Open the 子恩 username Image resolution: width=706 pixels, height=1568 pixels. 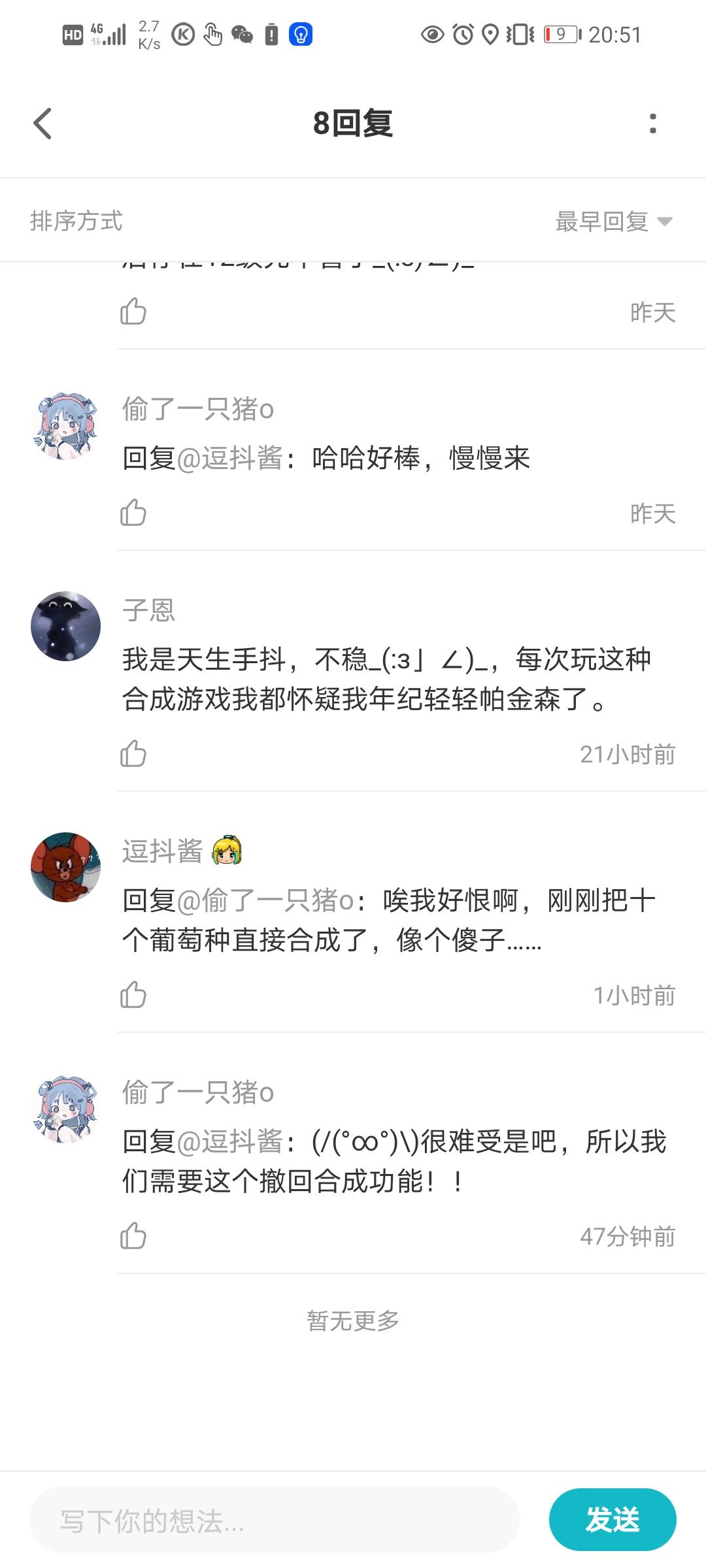149,610
